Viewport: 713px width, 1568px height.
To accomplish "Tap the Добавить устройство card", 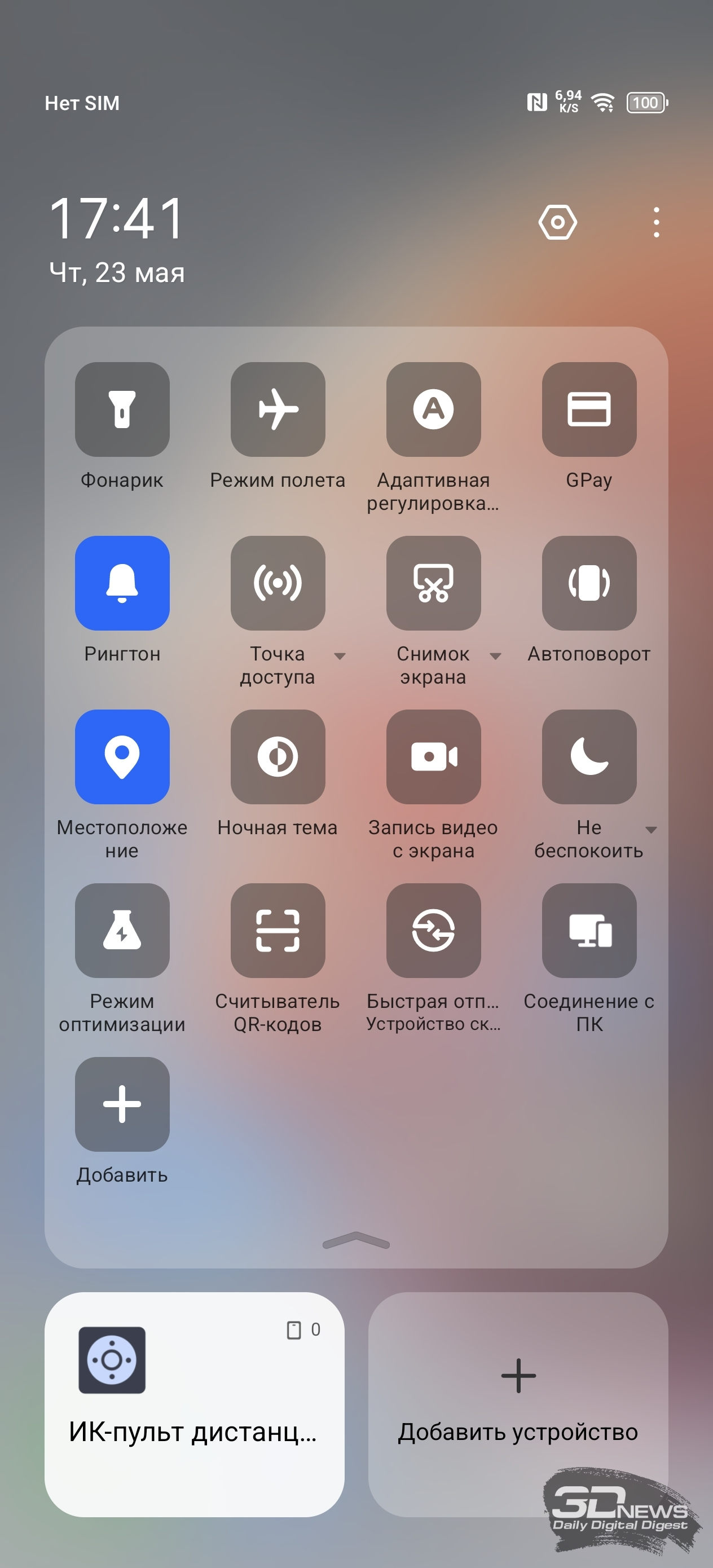I will pos(518,1404).
